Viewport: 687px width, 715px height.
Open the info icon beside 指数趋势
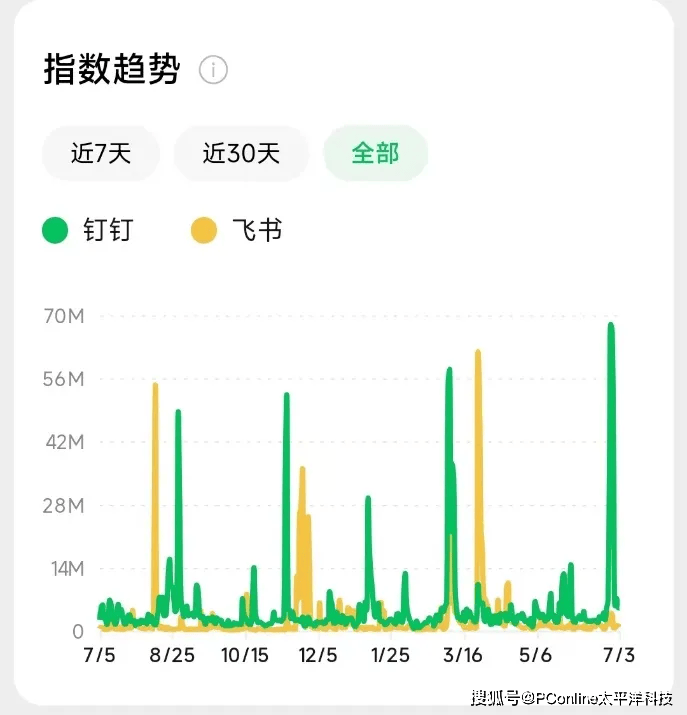[213, 71]
